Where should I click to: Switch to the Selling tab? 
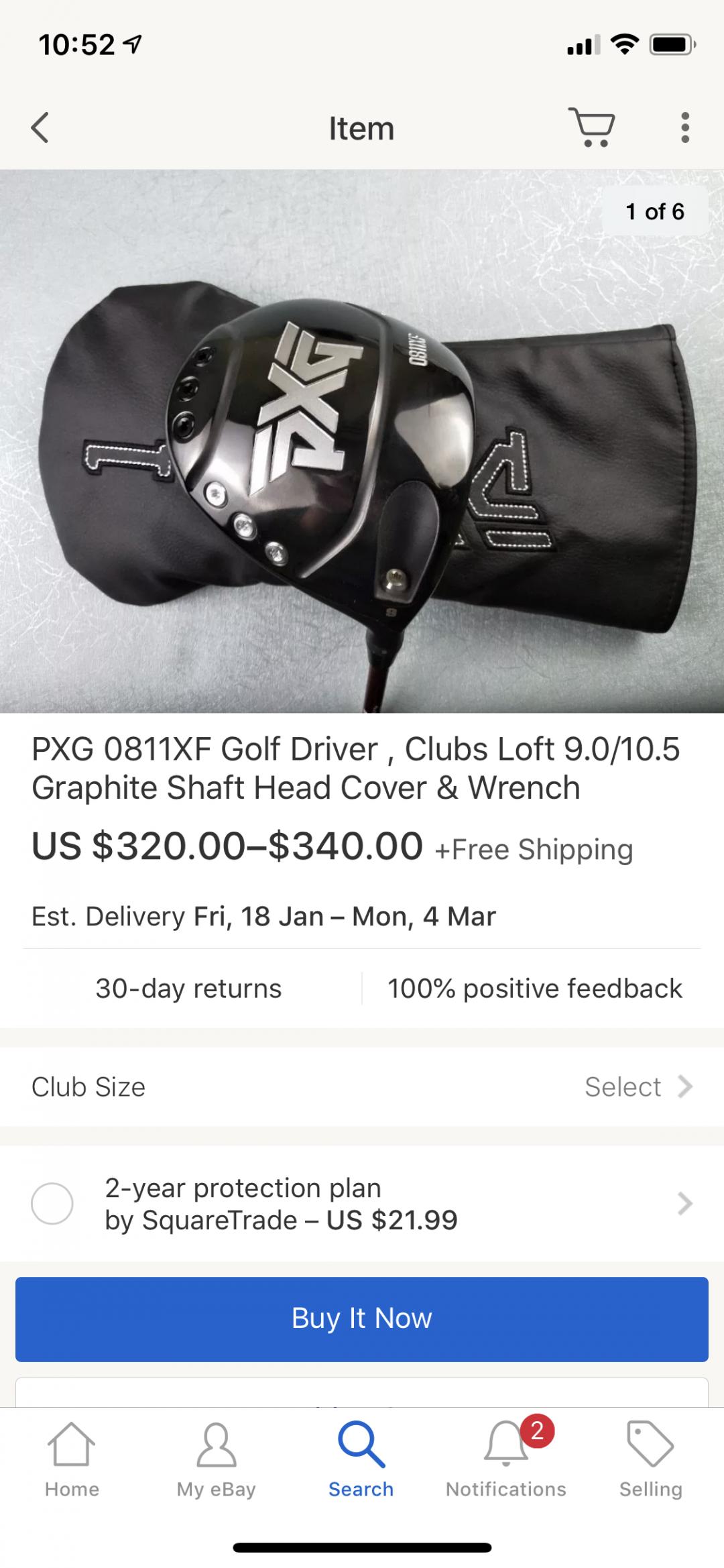[x=650, y=1459]
